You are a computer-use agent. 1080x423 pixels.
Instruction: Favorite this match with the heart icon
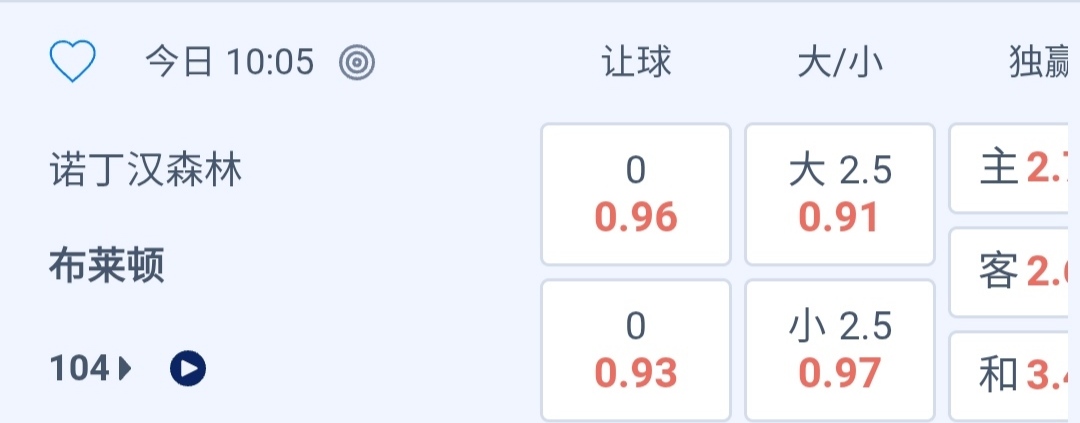[72, 63]
